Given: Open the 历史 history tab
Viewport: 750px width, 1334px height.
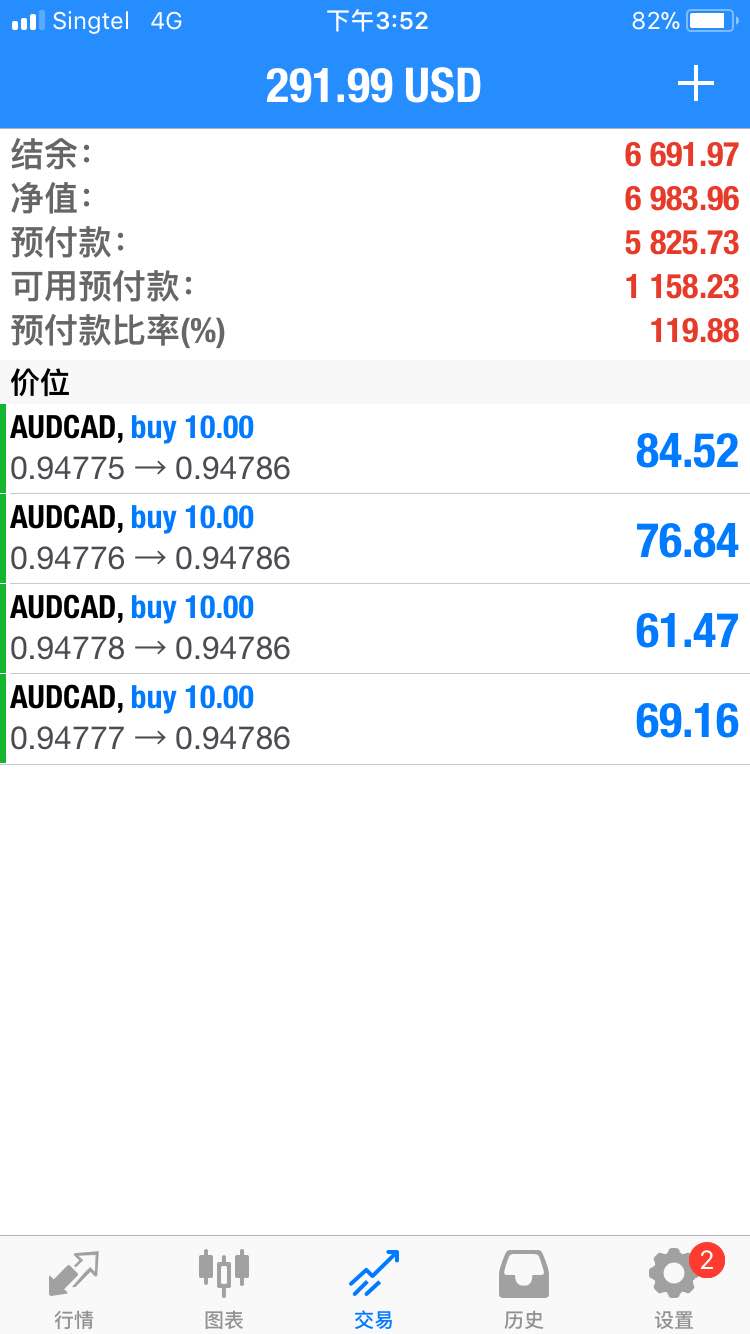Looking at the screenshot, I should [x=524, y=1287].
